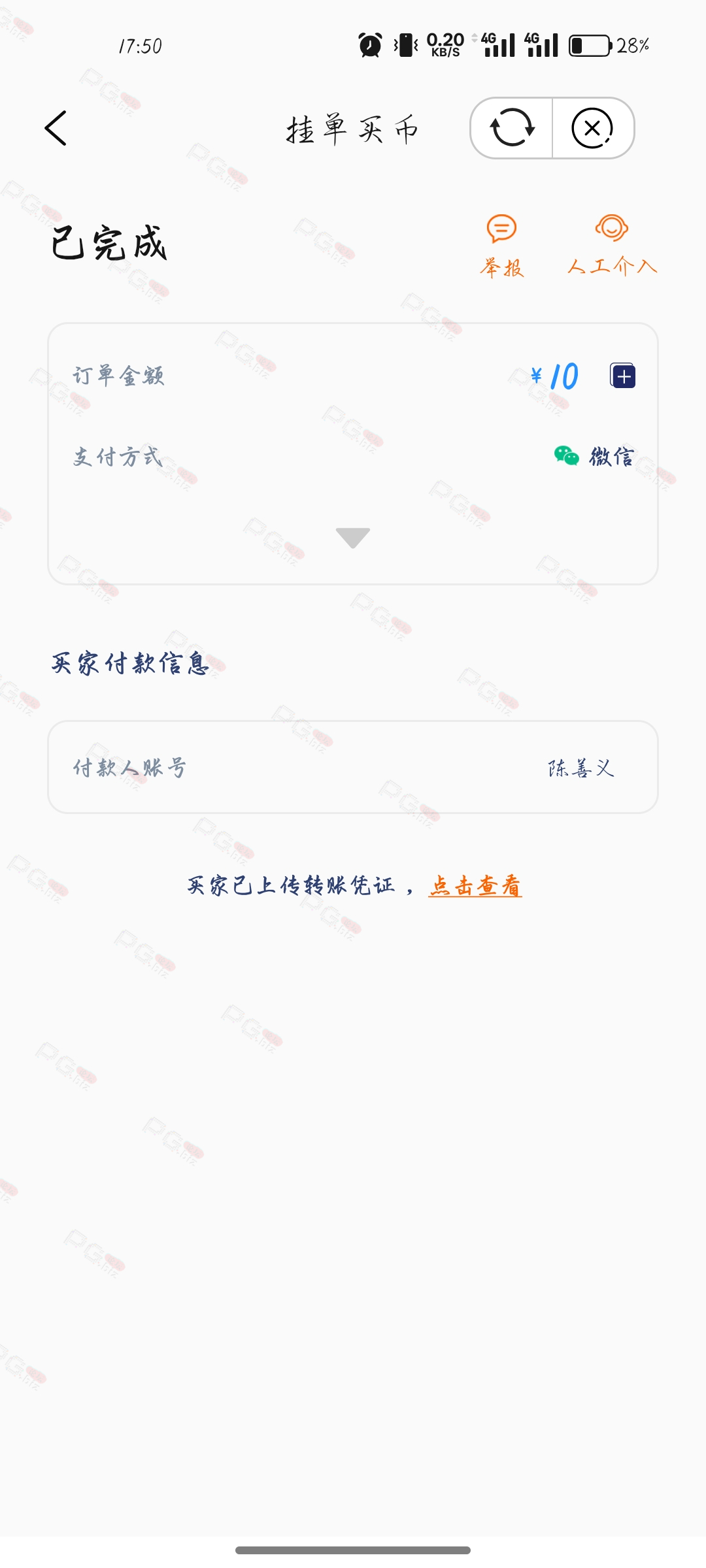Copy the order amount with the square icon
The image size is (706, 1568).
[x=623, y=376]
